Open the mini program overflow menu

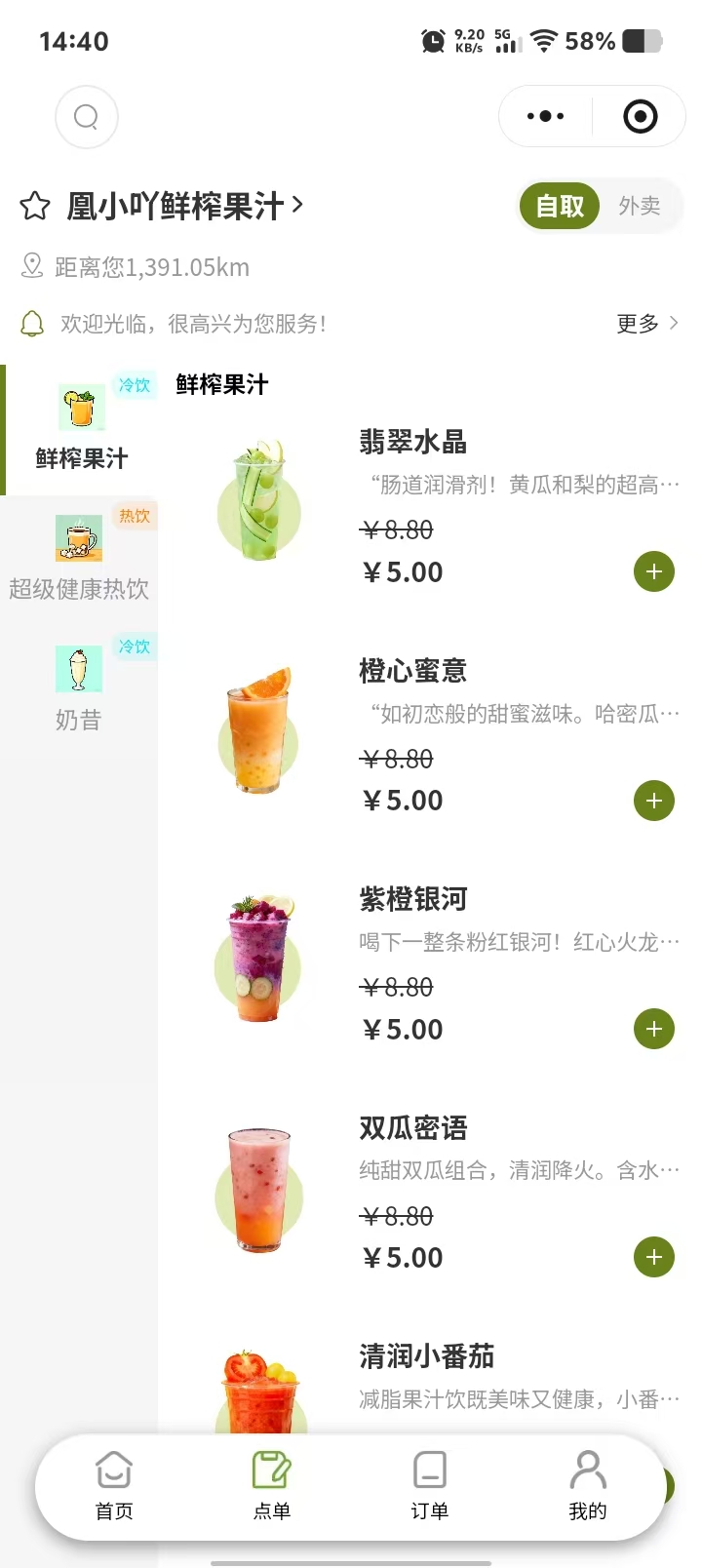coord(545,117)
